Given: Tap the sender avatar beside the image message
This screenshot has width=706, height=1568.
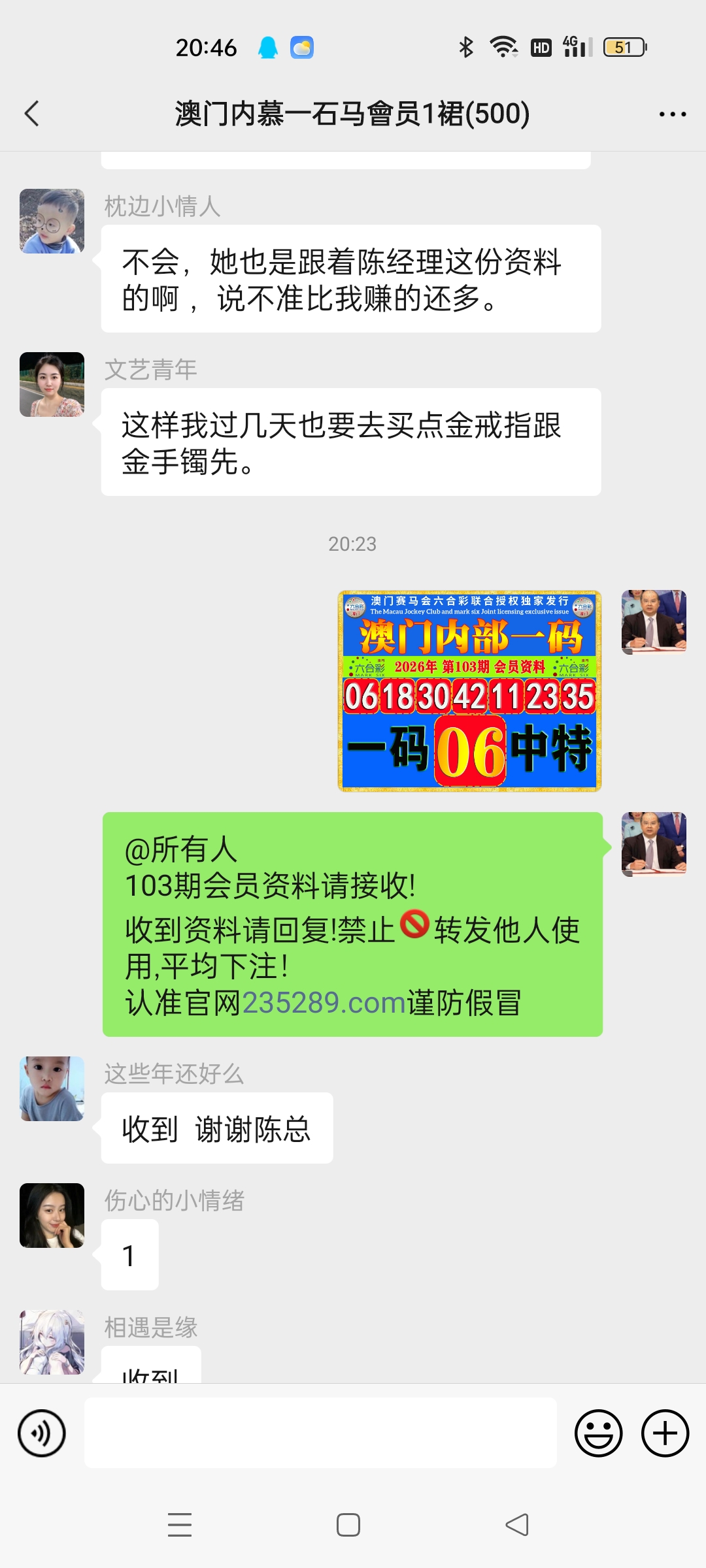Looking at the screenshot, I should (x=654, y=623).
